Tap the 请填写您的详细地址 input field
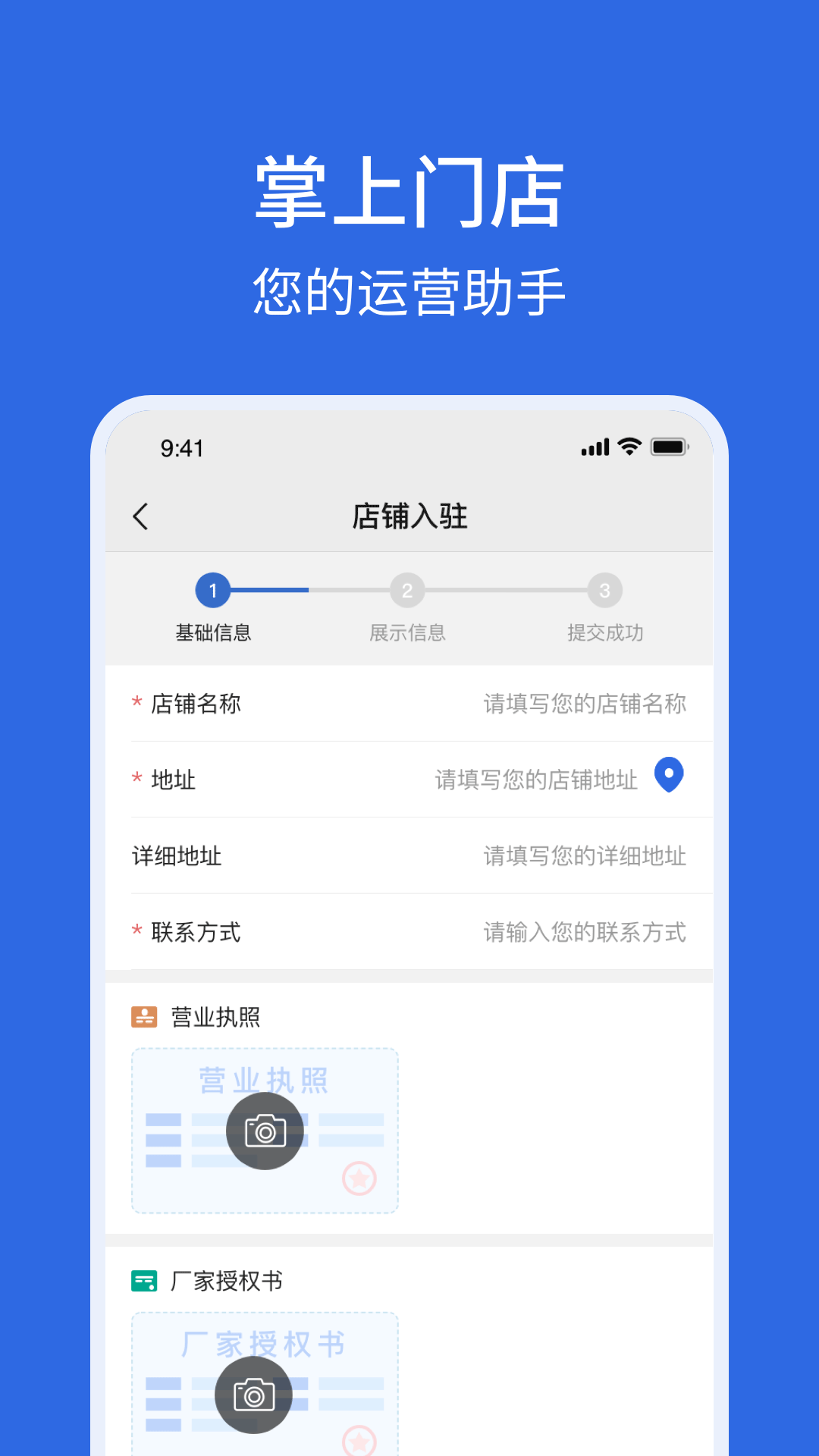Image resolution: width=819 pixels, height=1456 pixels. coord(584,855)
